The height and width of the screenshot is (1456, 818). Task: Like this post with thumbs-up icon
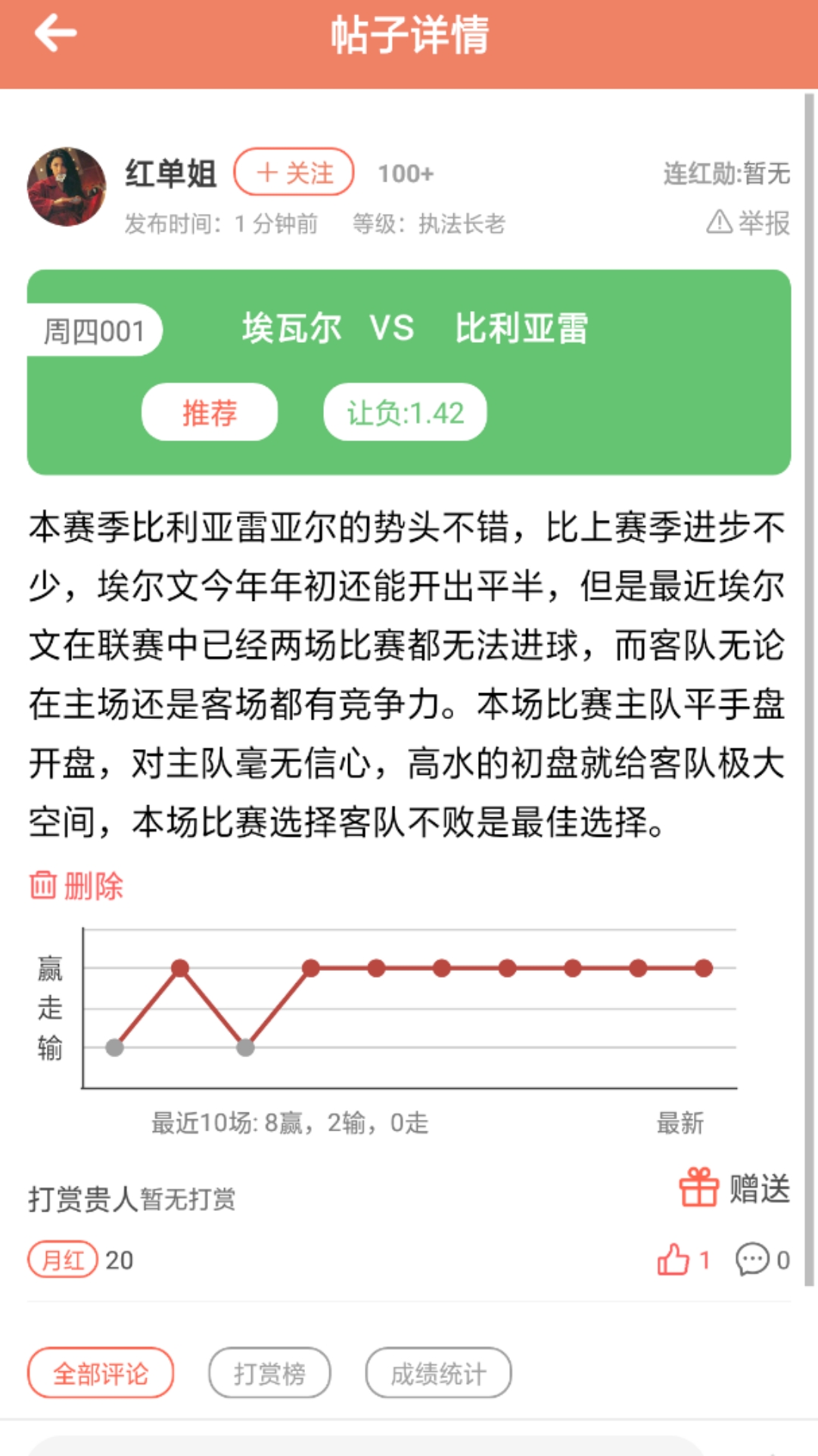point(673,1260)
